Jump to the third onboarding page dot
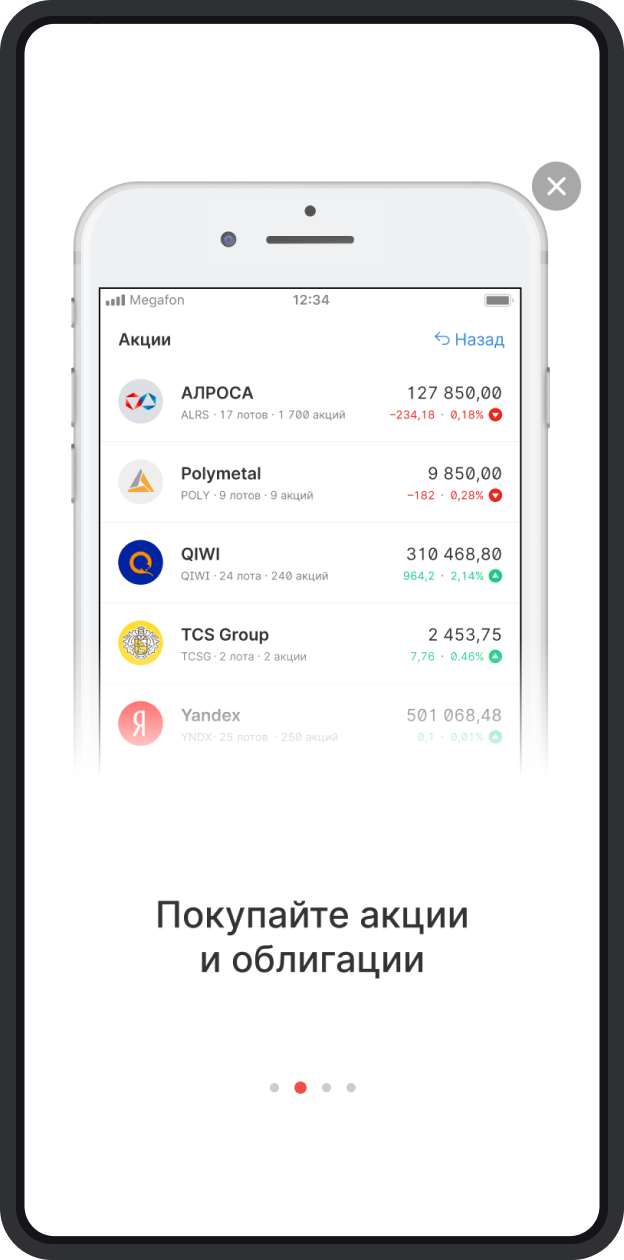Viewport: 624px width, 1260px height. point(326,1088)
